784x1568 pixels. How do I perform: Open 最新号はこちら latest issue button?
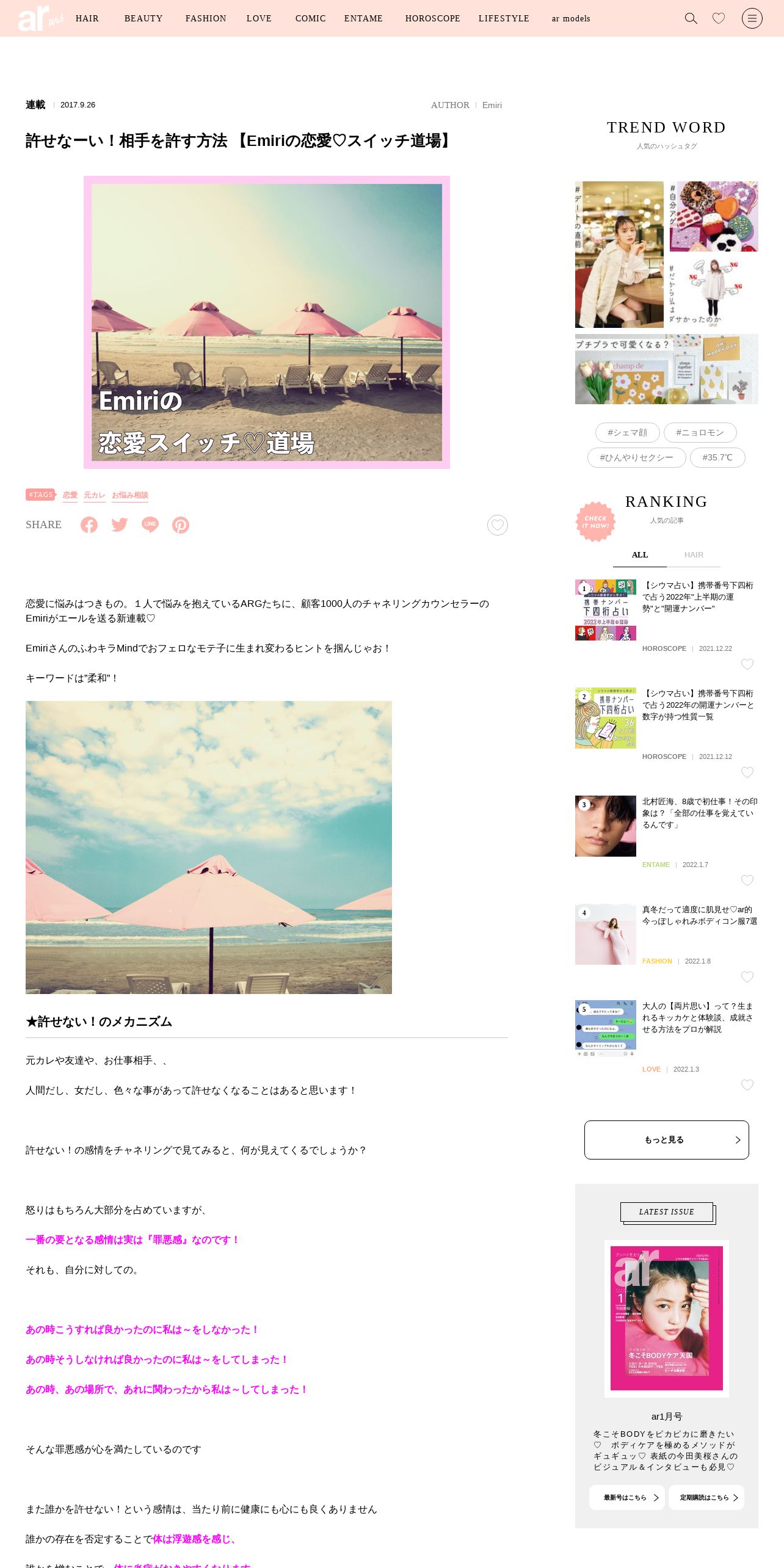[627, 1497]
